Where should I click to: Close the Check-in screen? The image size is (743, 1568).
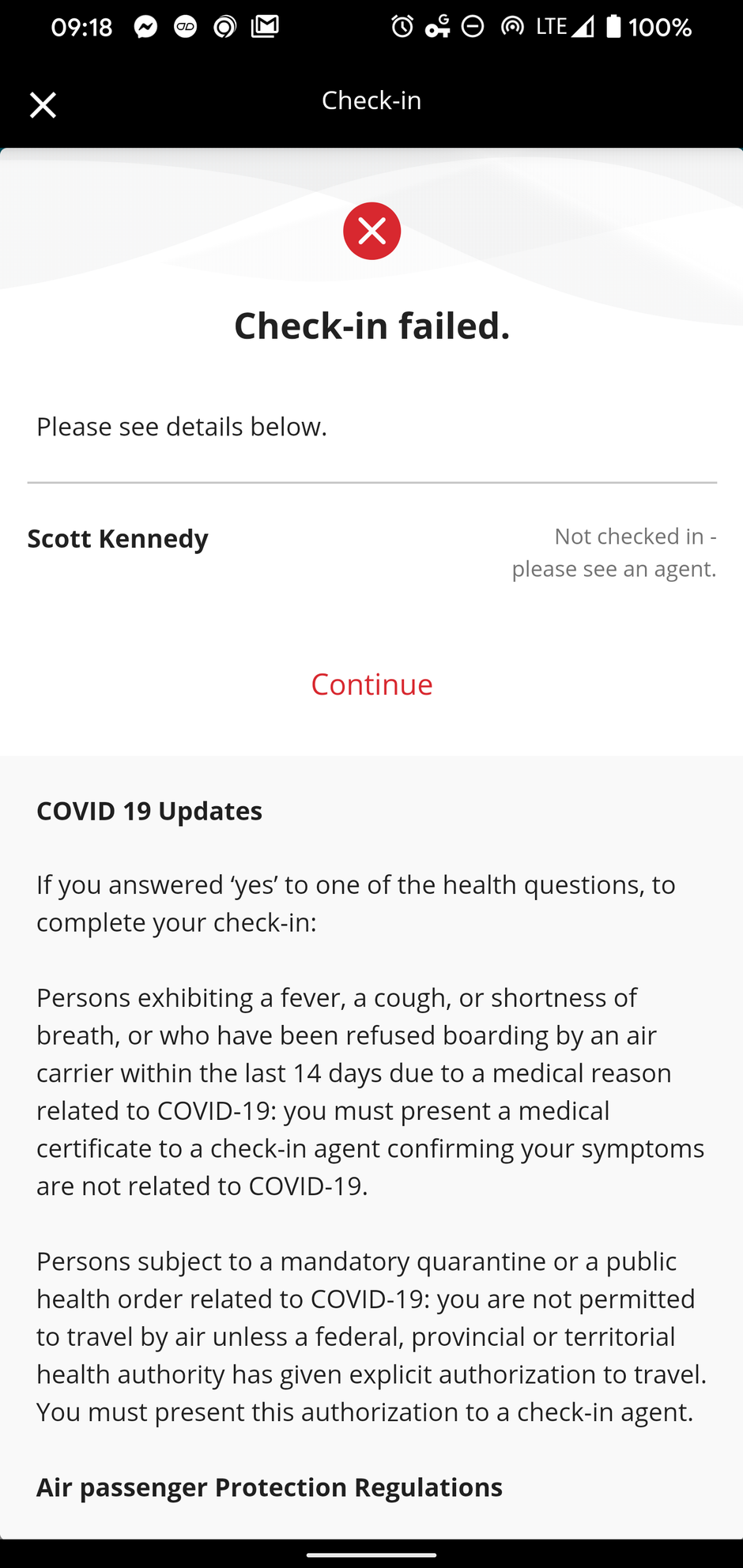tap(43, 104)
